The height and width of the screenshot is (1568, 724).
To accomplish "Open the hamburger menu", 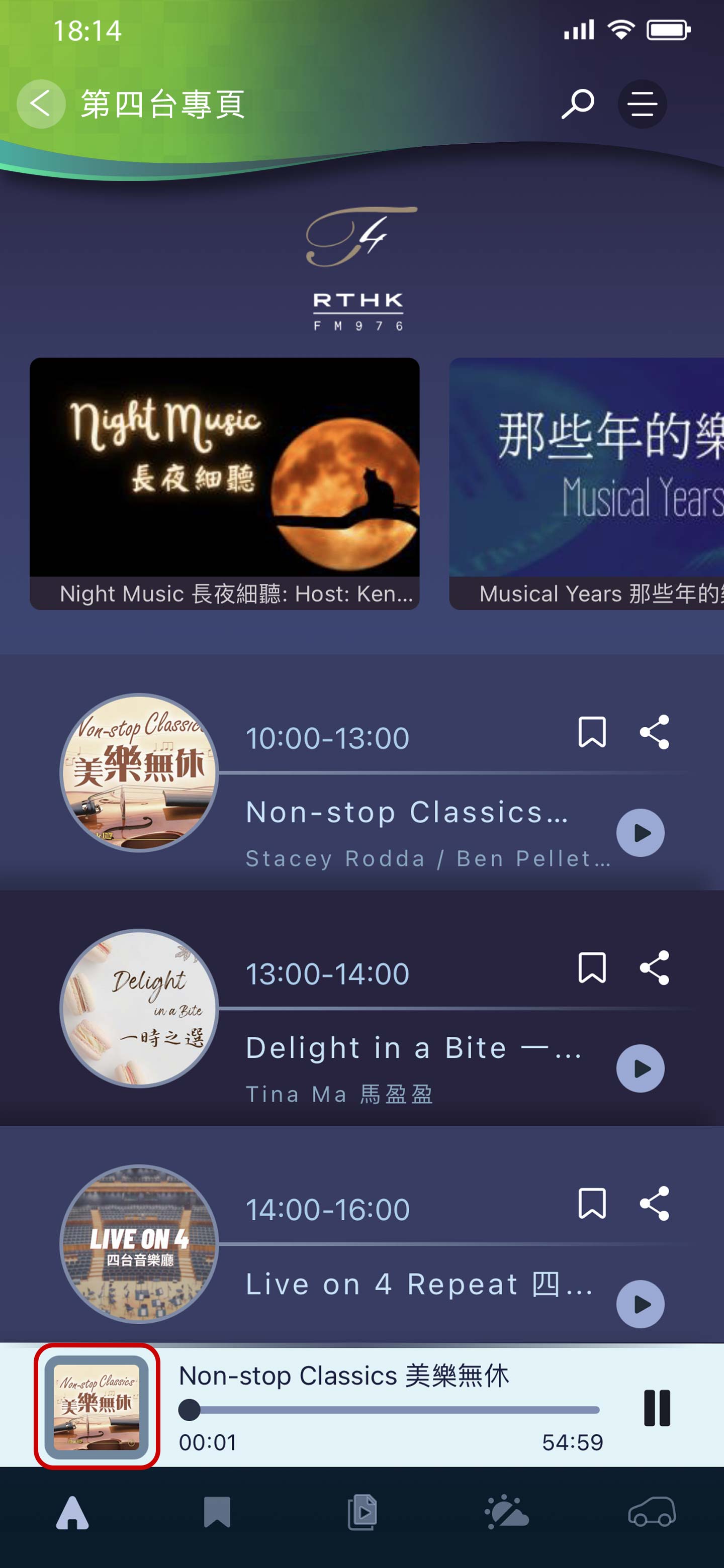I will pyautogui.click(x=642, y=104).
